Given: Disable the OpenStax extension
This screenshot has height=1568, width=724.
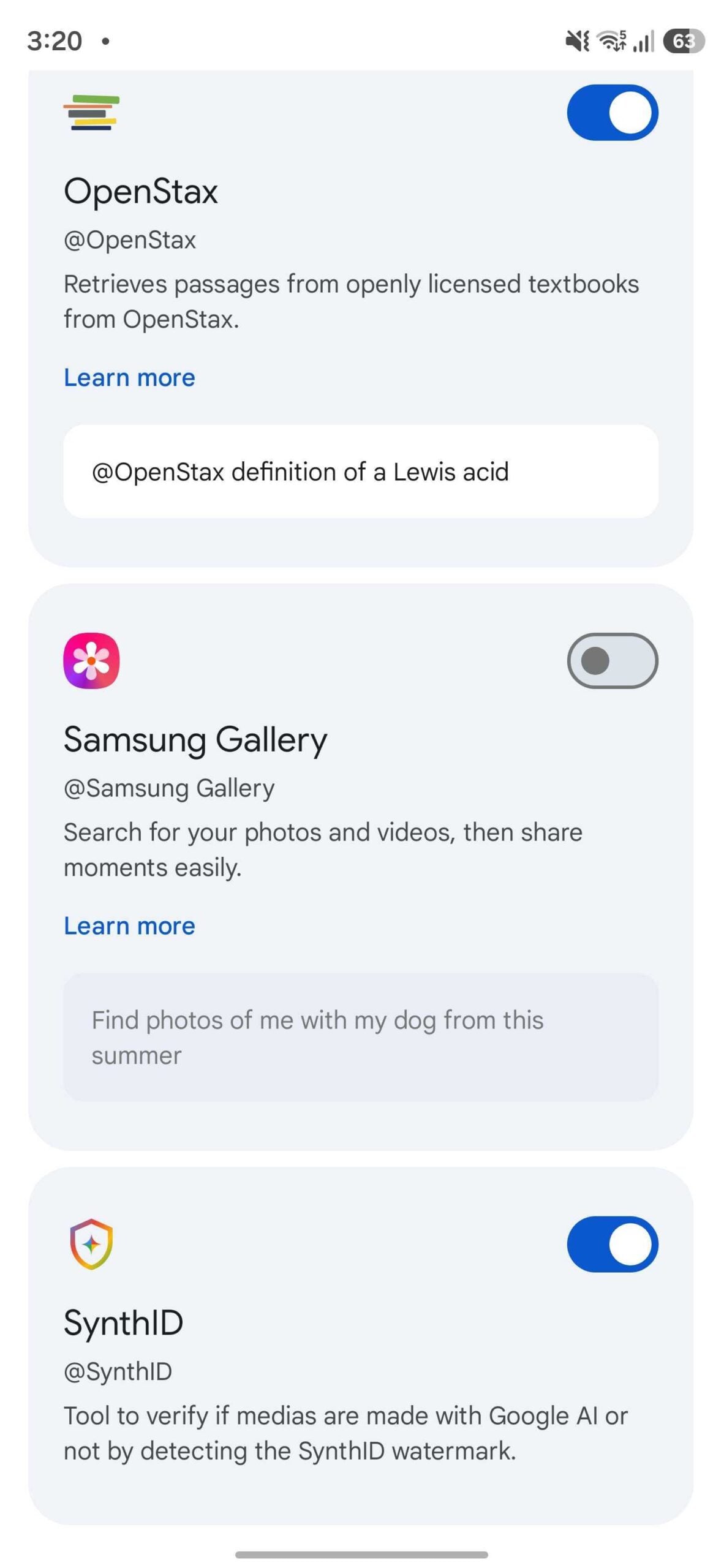Looking at the screenshot, I should click(612, 113).
